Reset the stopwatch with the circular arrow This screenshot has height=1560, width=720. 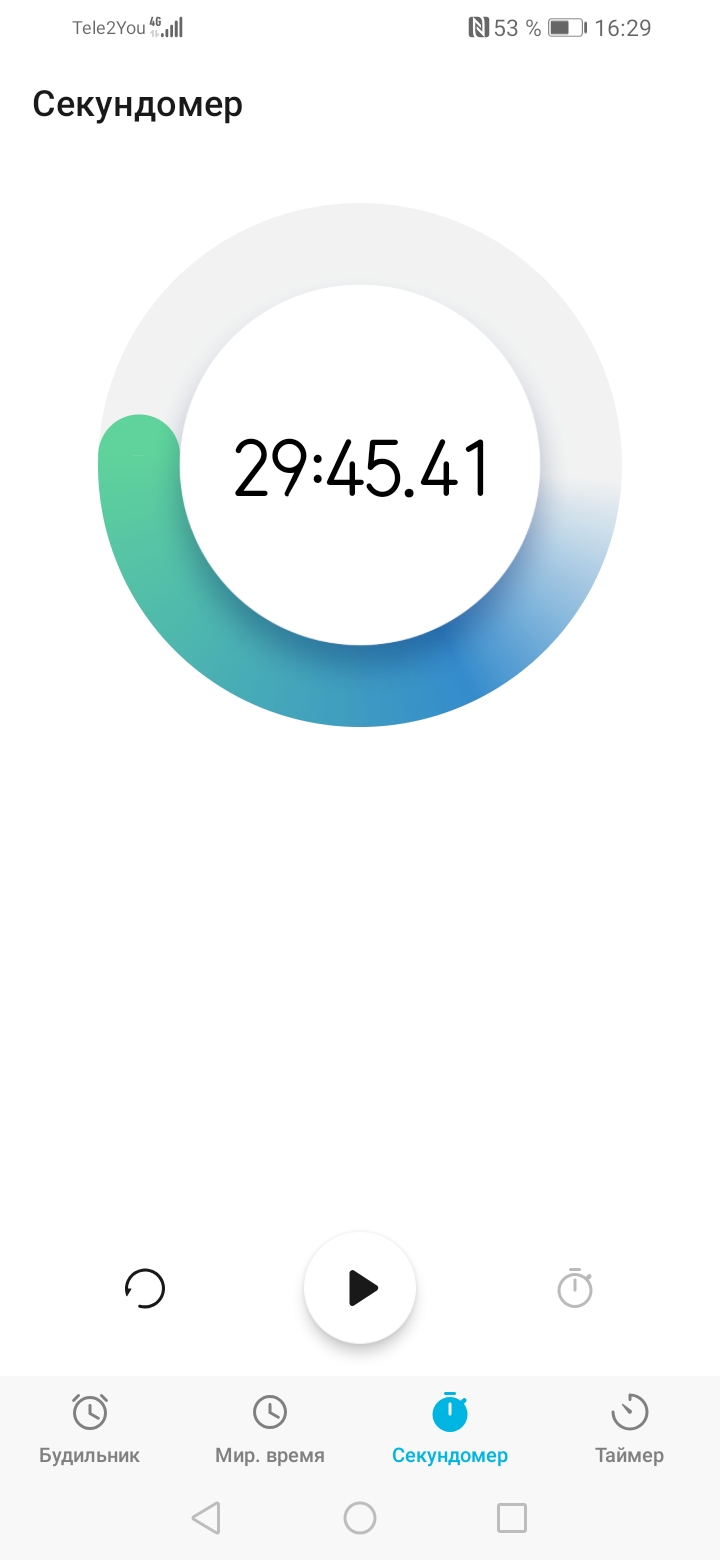(145, 1288)
